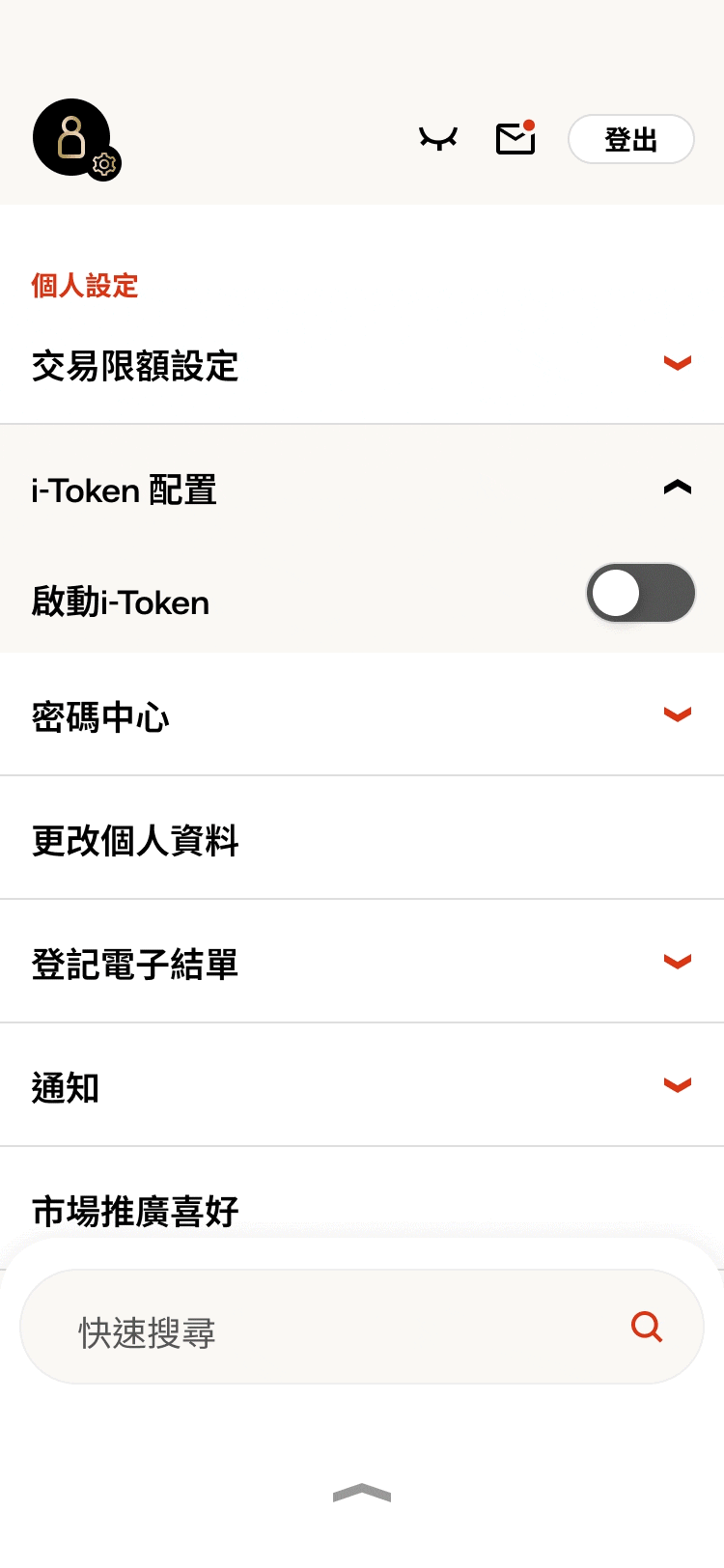Expand 登記電子結單 section
The image size is (724, 1568).
(x=677, y=963)
